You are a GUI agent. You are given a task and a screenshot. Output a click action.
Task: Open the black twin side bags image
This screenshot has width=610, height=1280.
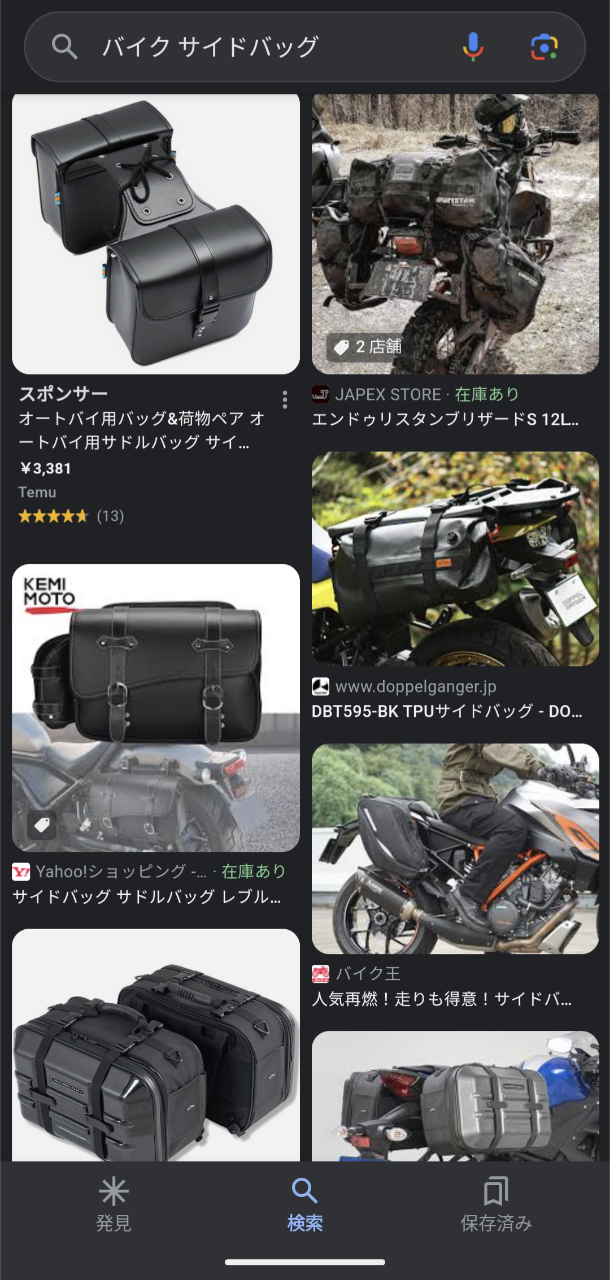click(x=156, y=1045)
